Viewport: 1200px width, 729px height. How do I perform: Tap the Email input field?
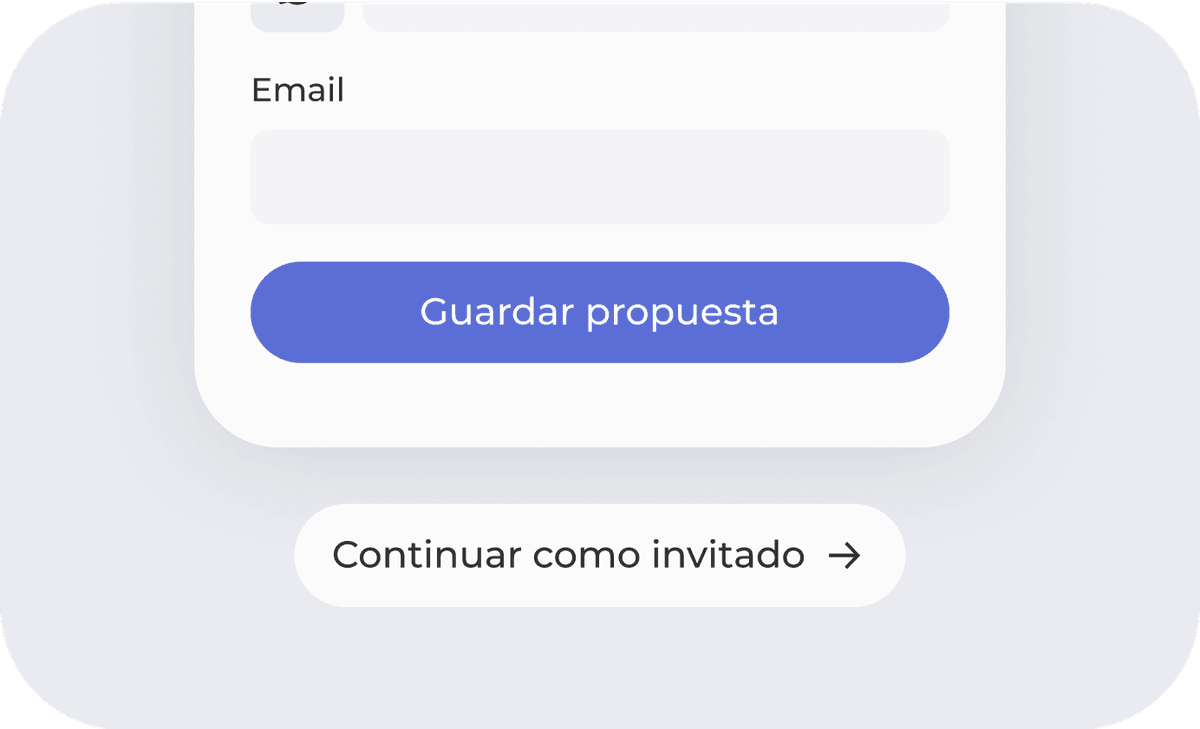coord(599,177)
